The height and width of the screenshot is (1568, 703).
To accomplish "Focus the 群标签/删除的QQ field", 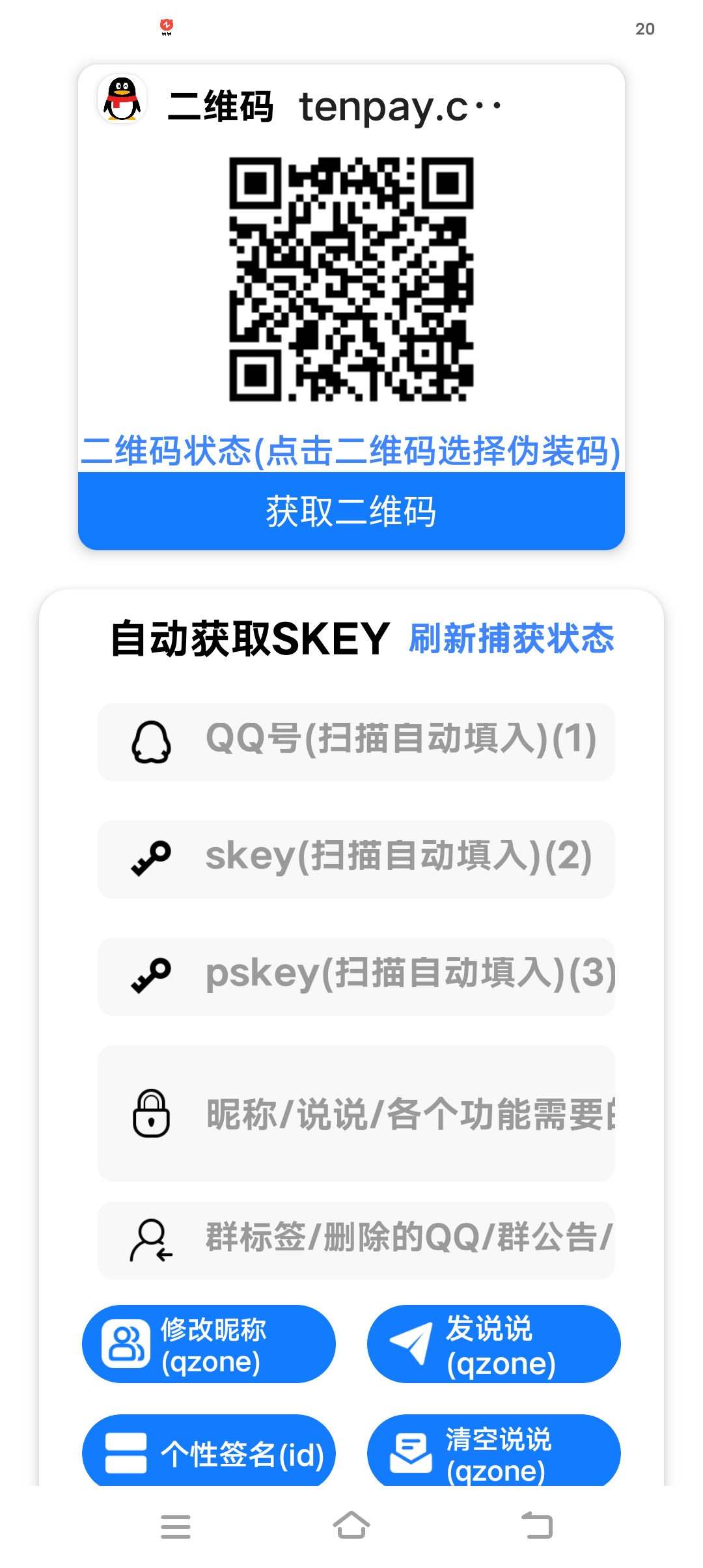I will pos(356,1240).
